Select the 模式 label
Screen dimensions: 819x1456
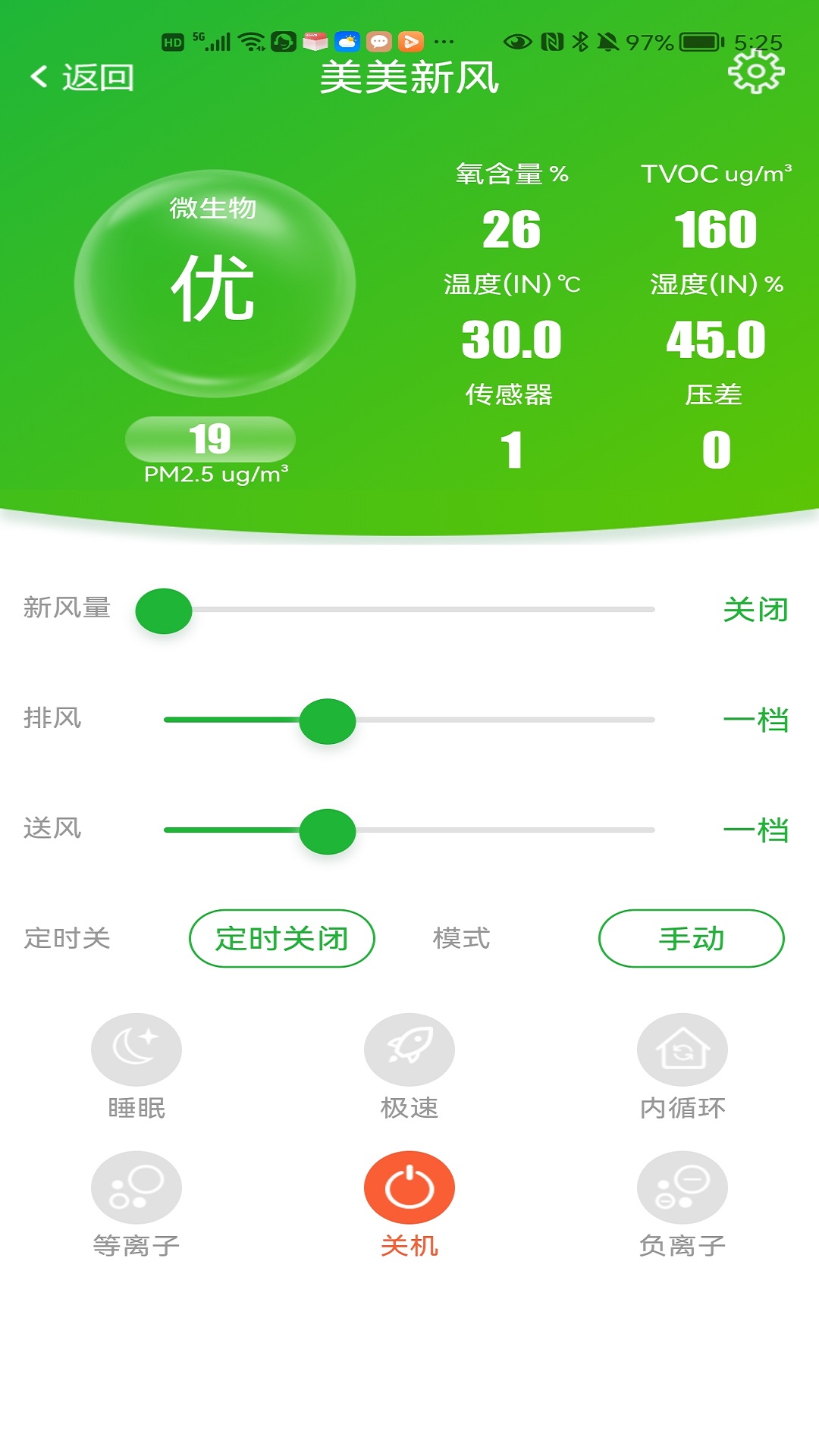(460, 938)
